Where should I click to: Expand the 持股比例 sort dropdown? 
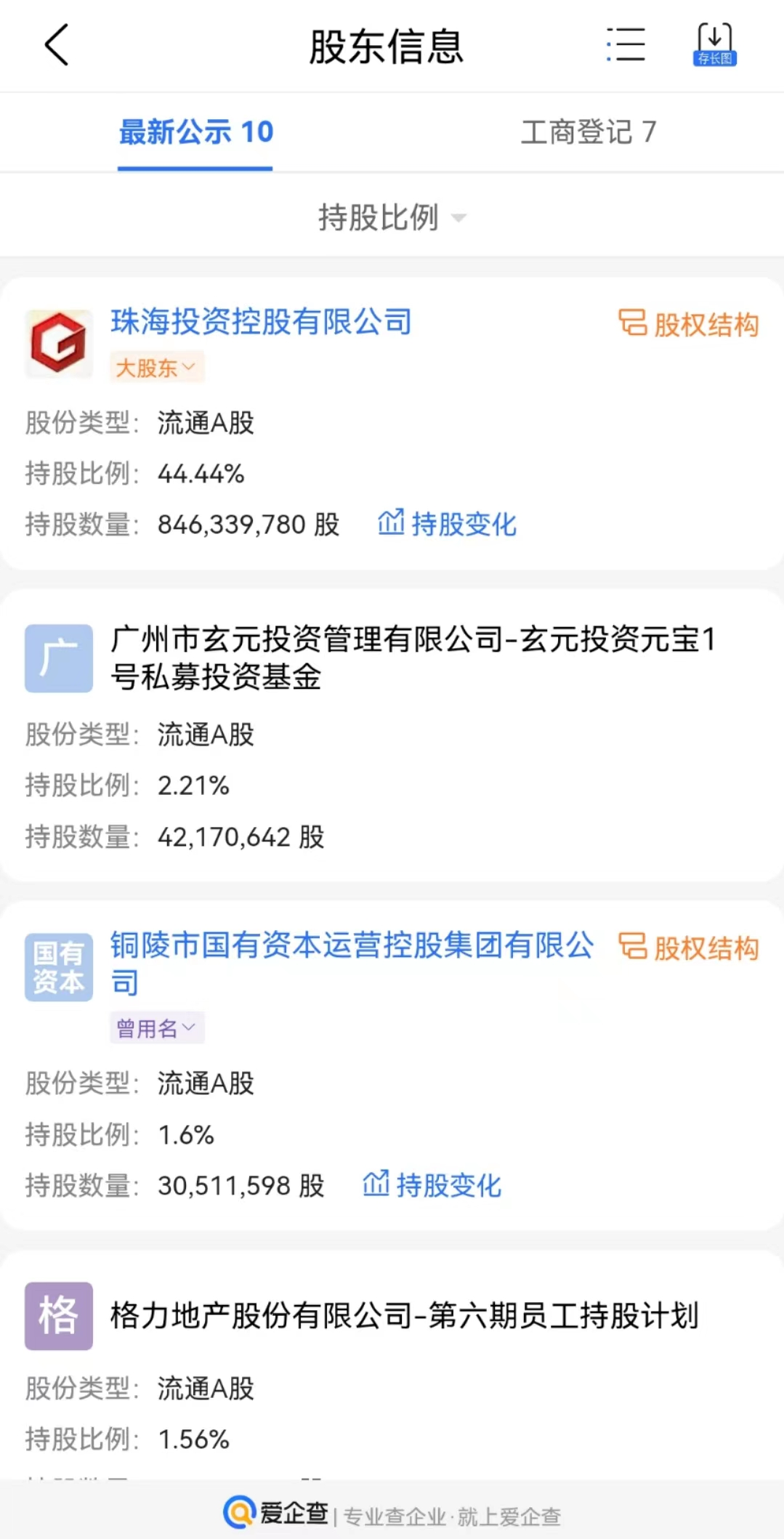coord(392,217)
